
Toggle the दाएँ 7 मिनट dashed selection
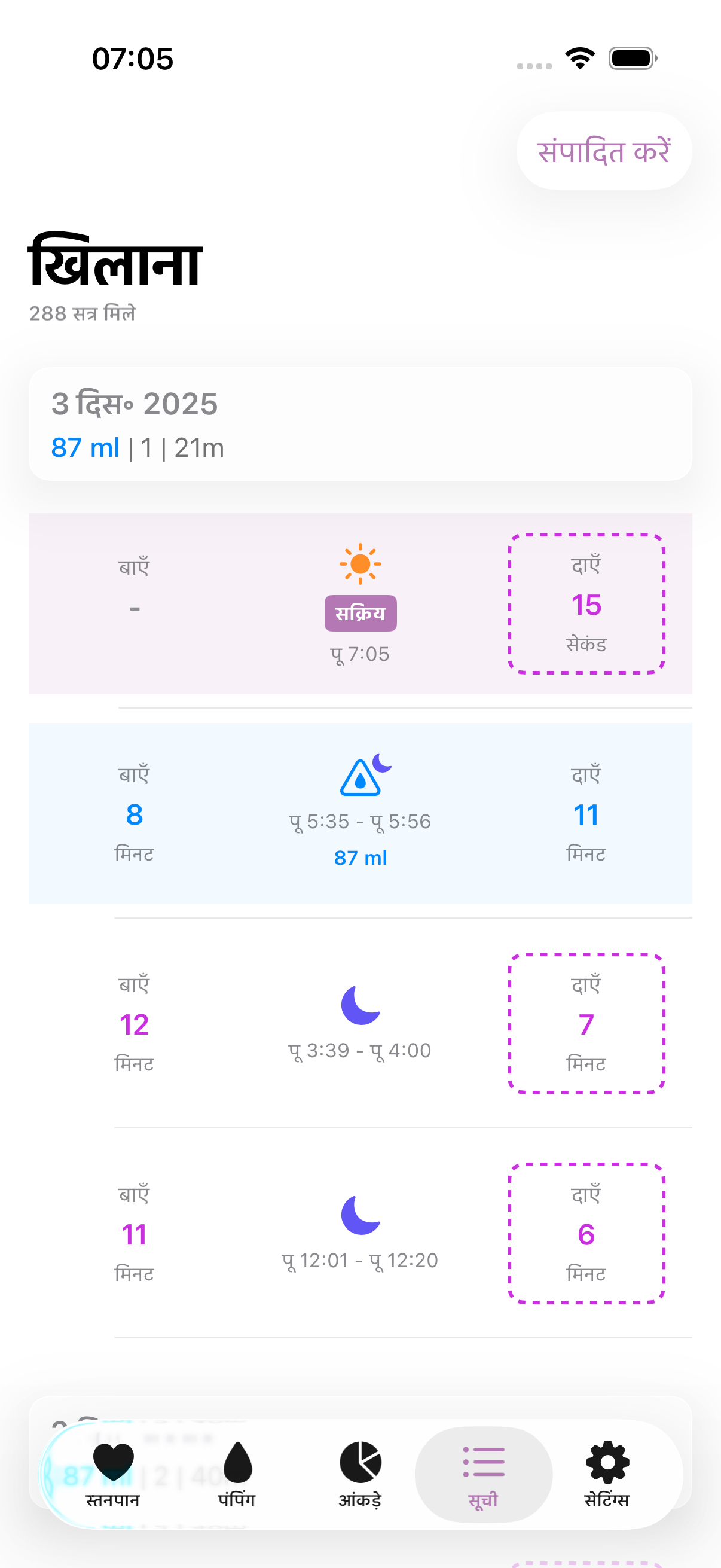pos(585,1023)
